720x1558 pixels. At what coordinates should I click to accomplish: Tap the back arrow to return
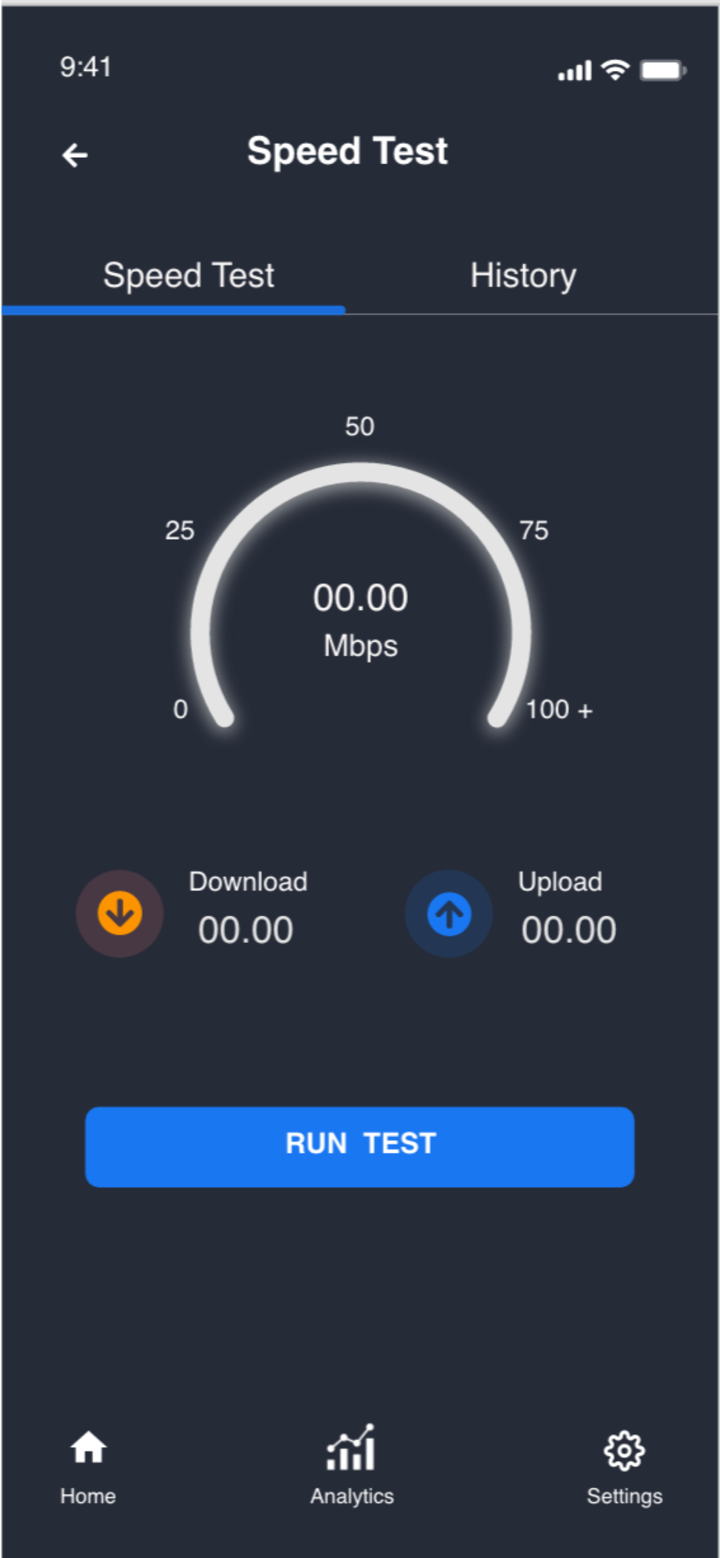[x=74, y=155]
